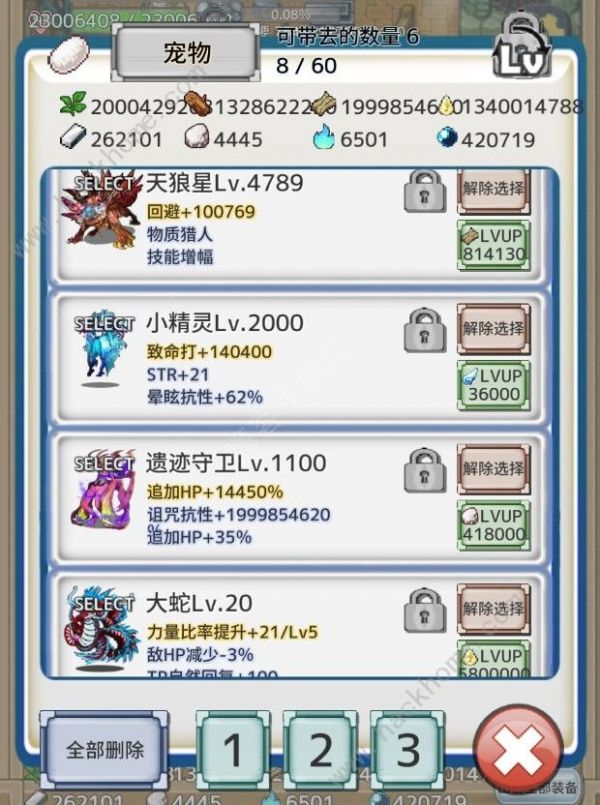This screenshot has height=805, width=600.
Task: Deselect 大蛇 with 解除选择
Action: (x=493, y=608)
